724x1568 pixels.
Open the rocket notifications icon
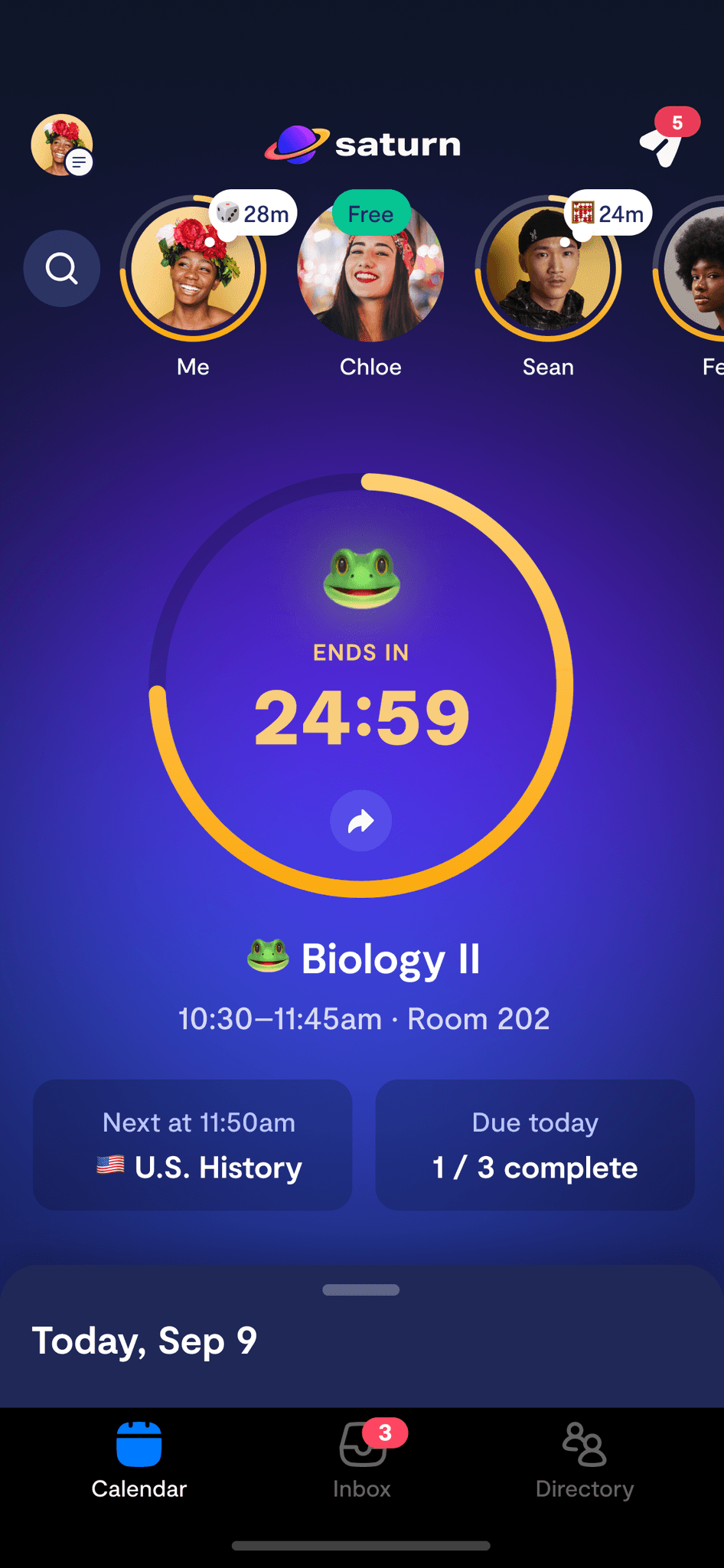[x=663, y=145]
